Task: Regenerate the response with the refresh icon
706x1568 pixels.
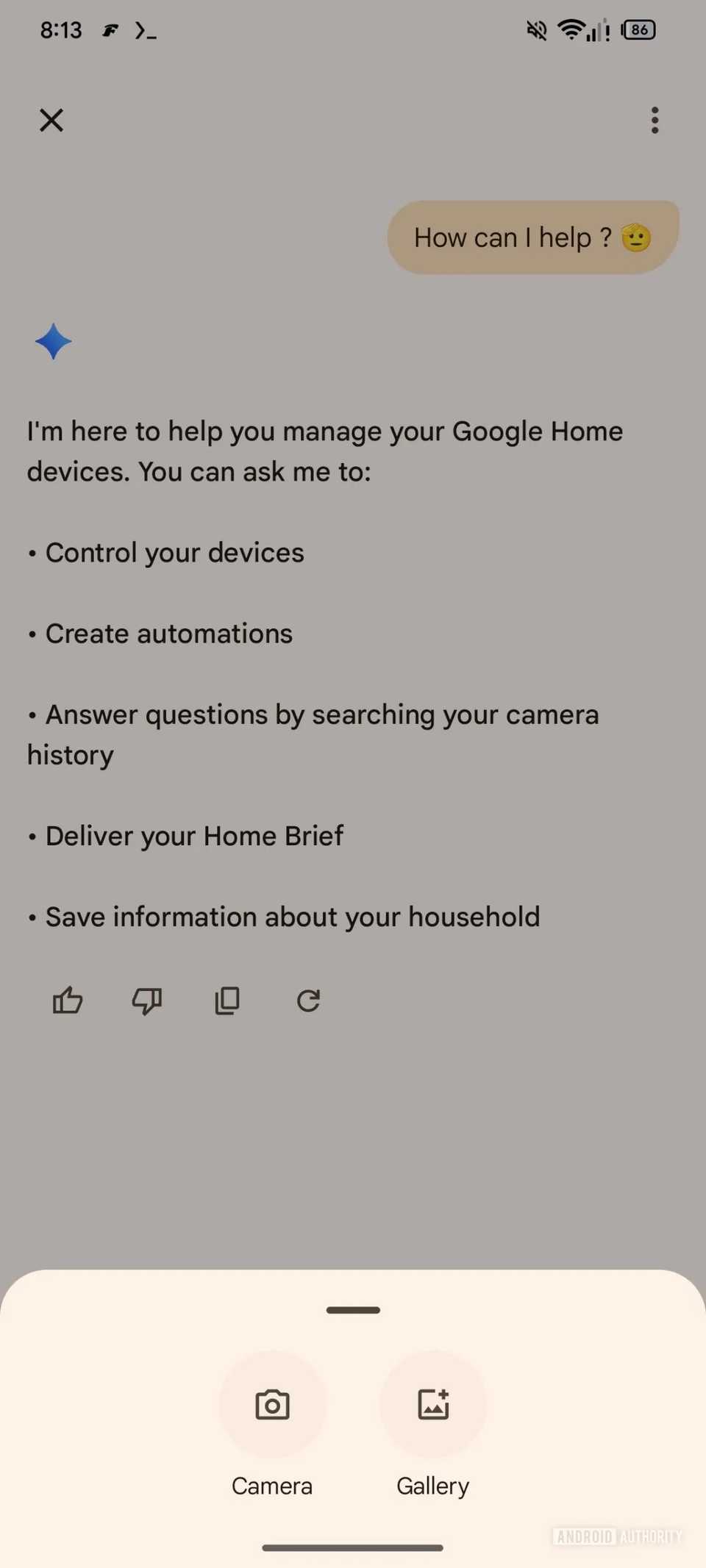Action: point(308,1001)
